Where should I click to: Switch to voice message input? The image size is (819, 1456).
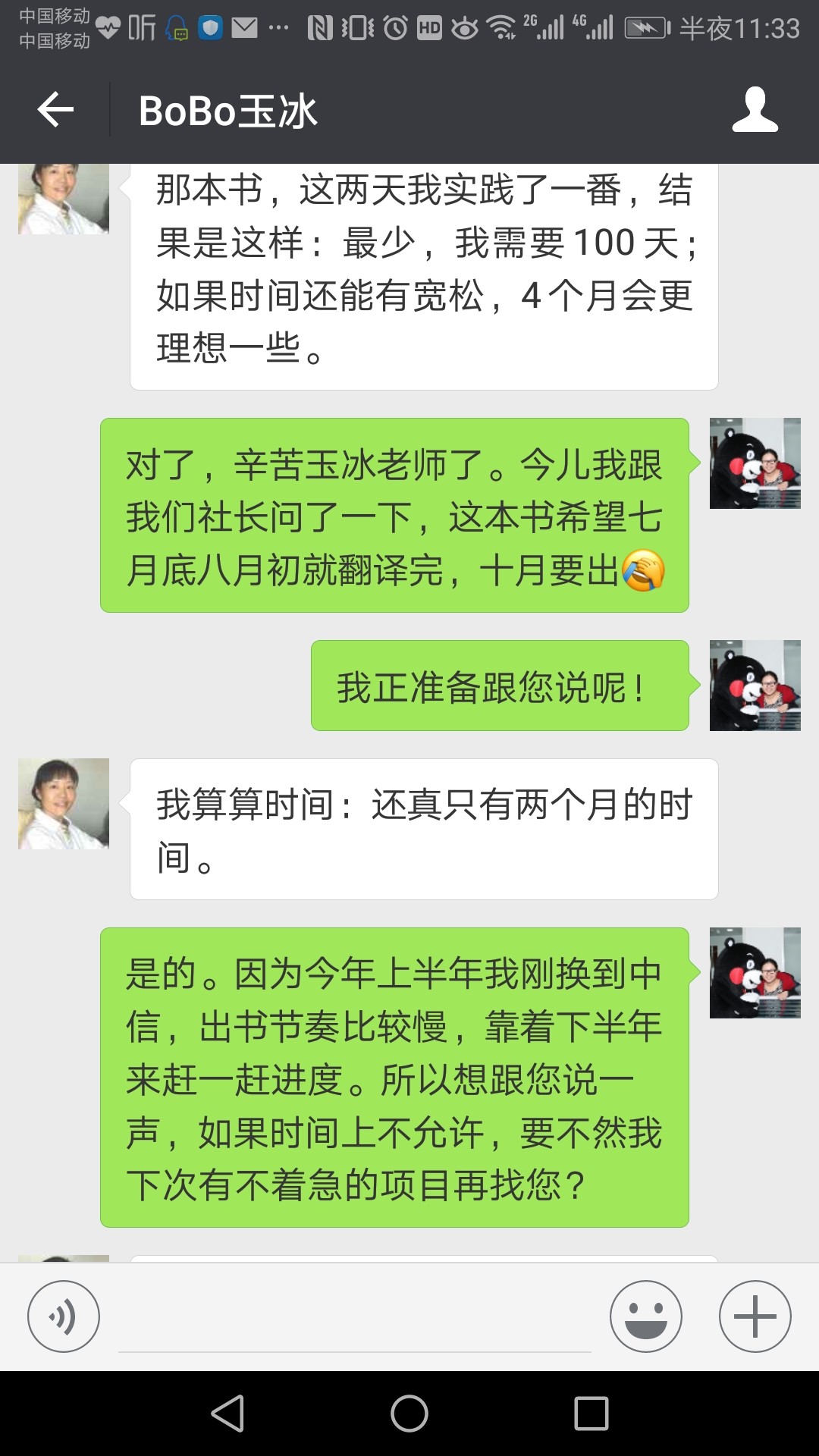[64, 1316]
